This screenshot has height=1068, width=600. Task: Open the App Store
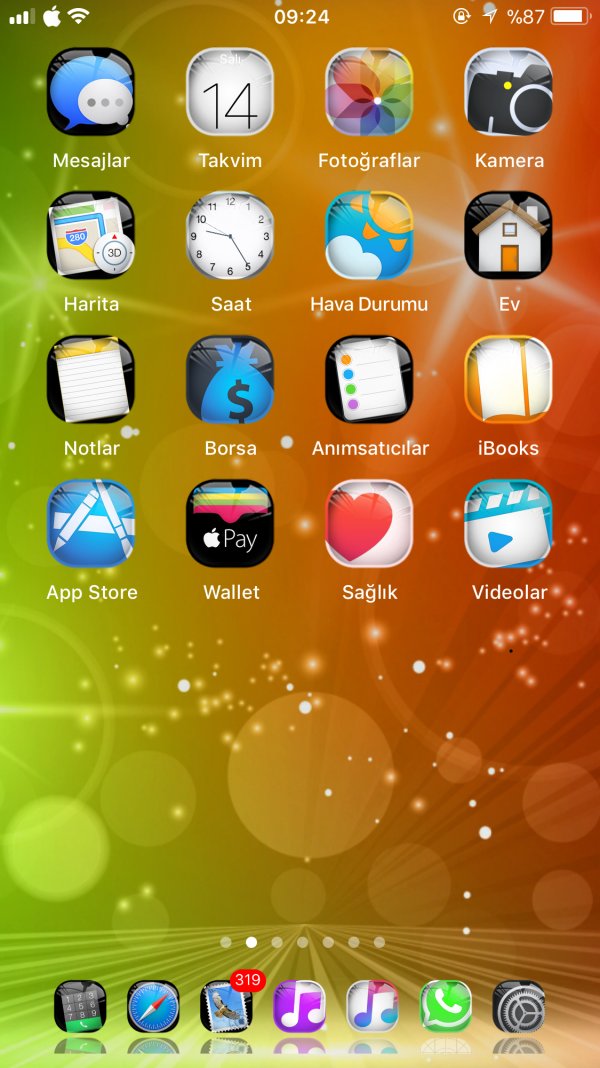91,524
